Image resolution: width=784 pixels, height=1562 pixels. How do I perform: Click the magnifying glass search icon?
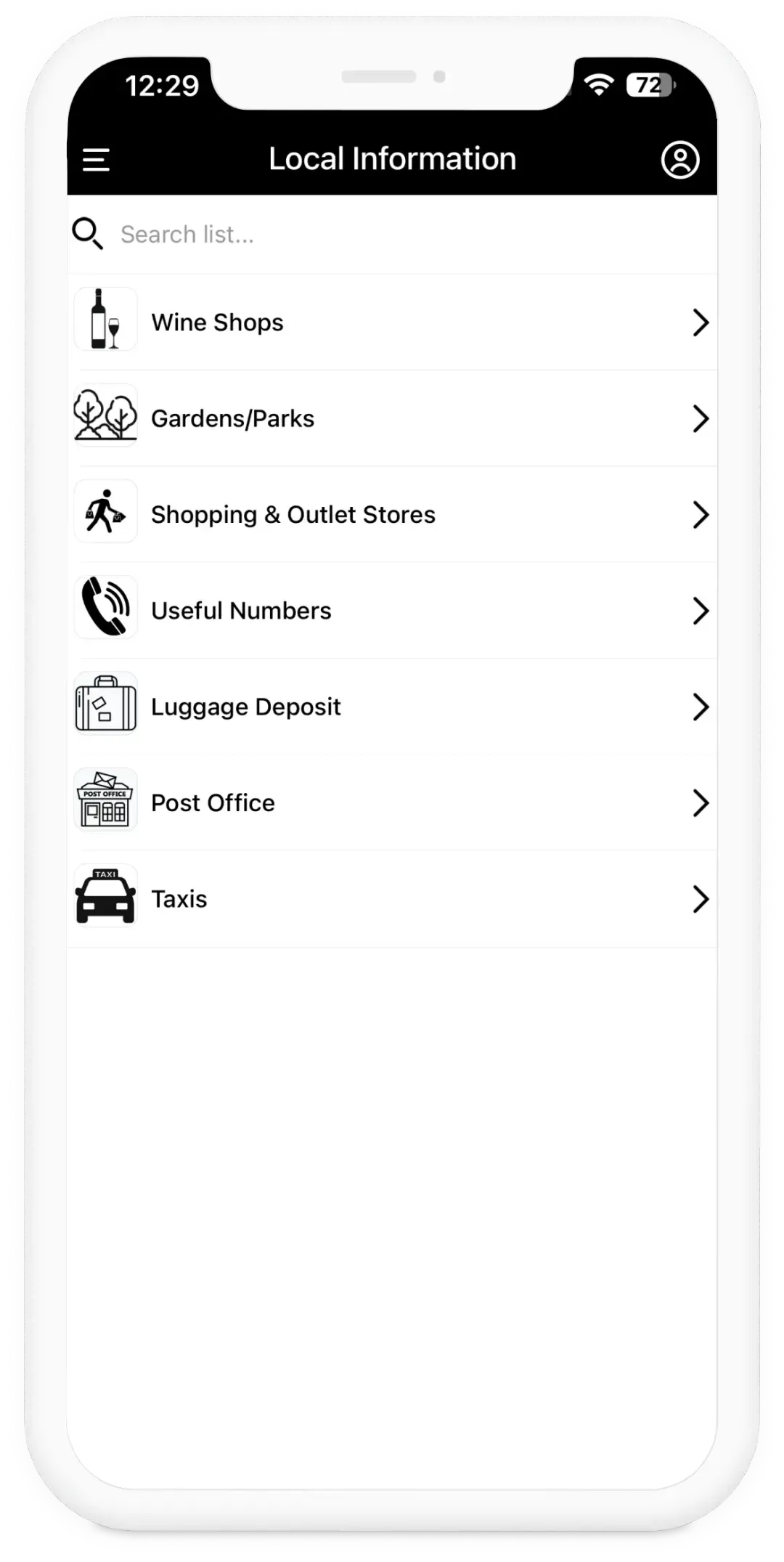pos(87,234)
